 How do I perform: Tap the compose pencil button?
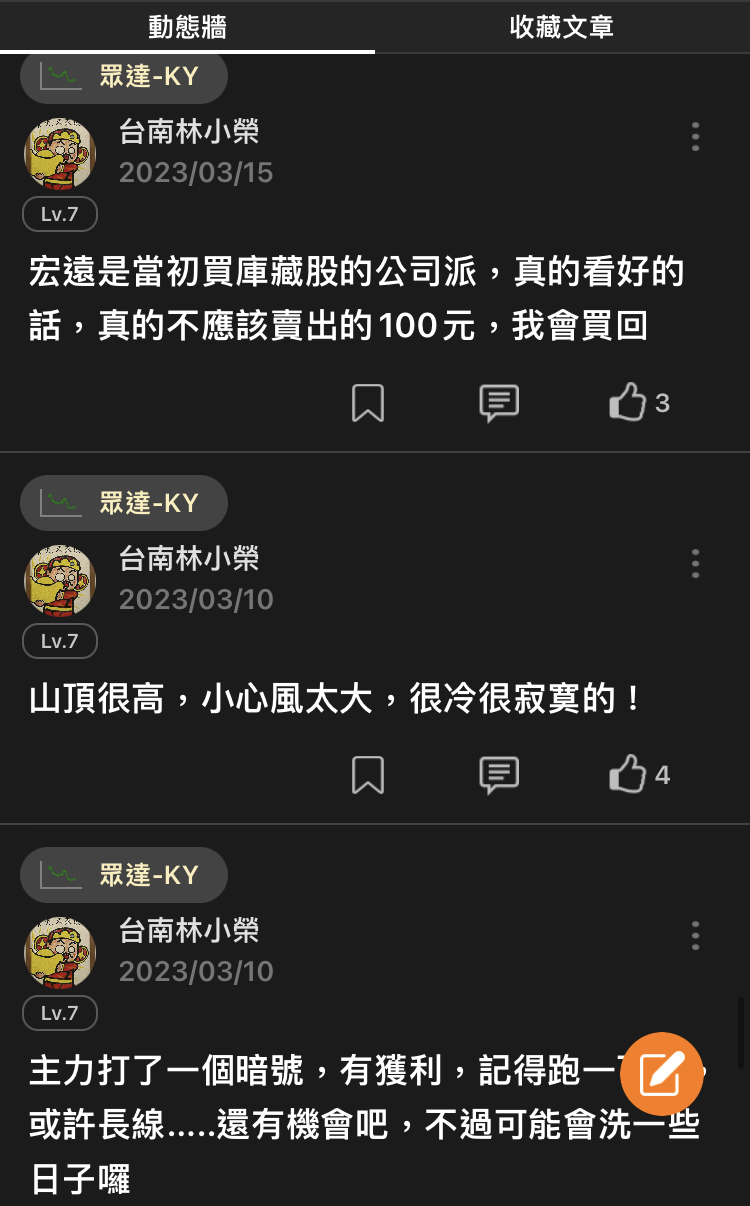pyautogui.click(x=661, y=1074)
